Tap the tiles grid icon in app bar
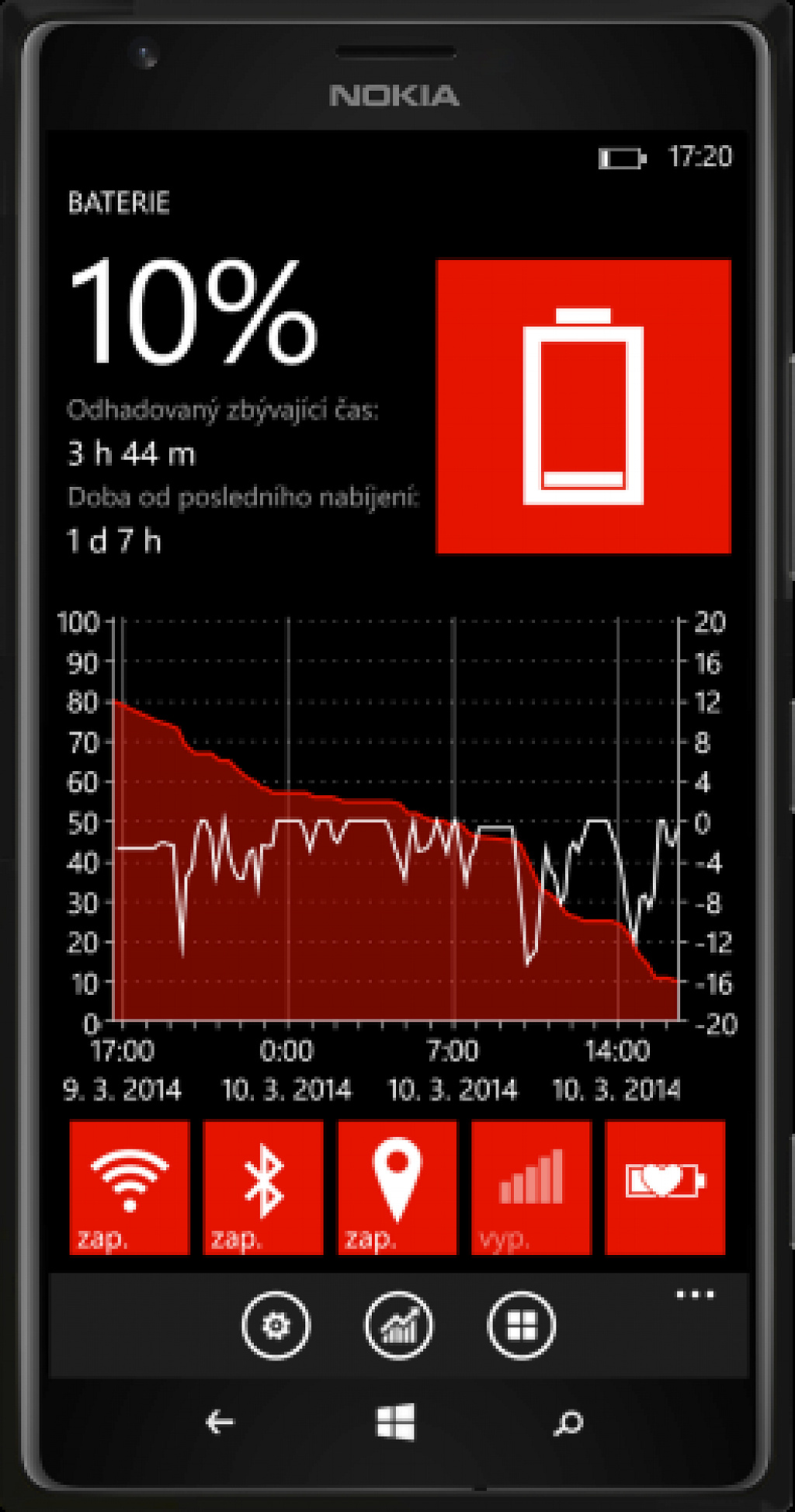This screenshot has height=1512, width=795. [x=522, y=1325]
